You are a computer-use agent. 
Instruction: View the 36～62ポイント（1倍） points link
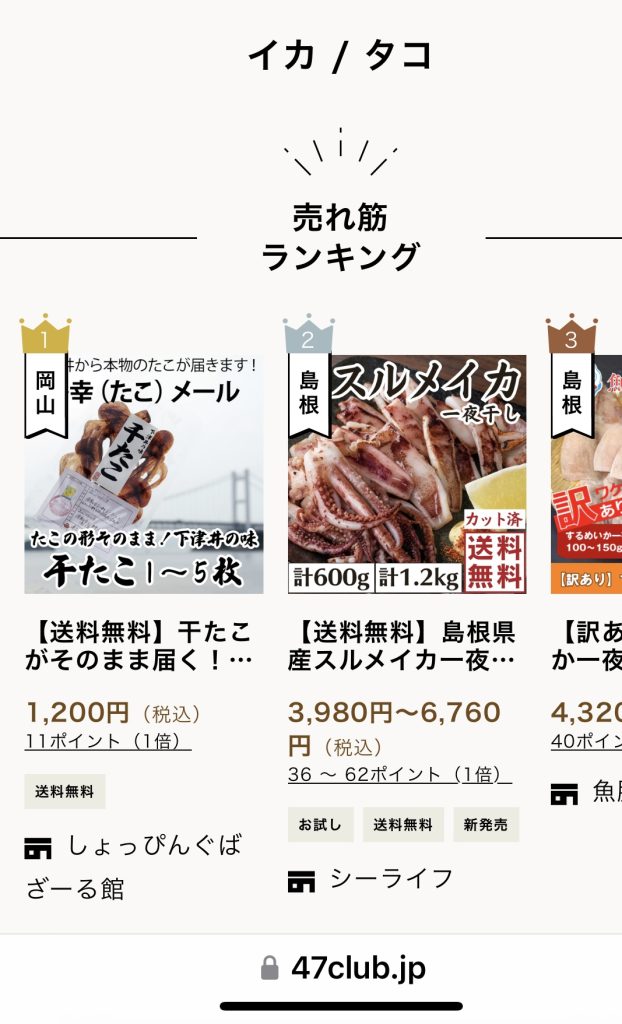[x=399, y=775]
